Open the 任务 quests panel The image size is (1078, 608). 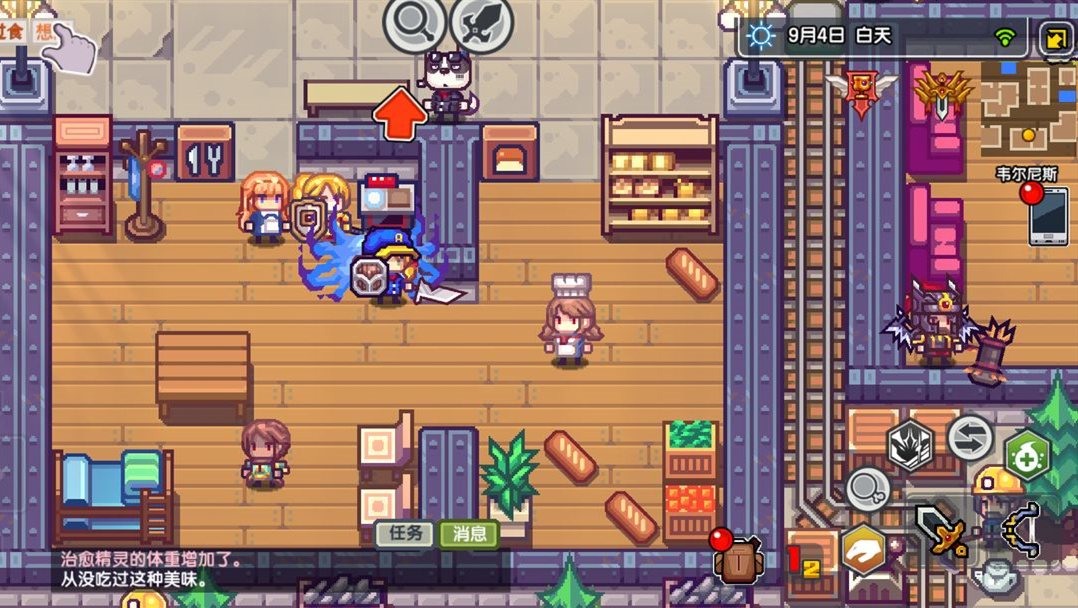(405, 534)
